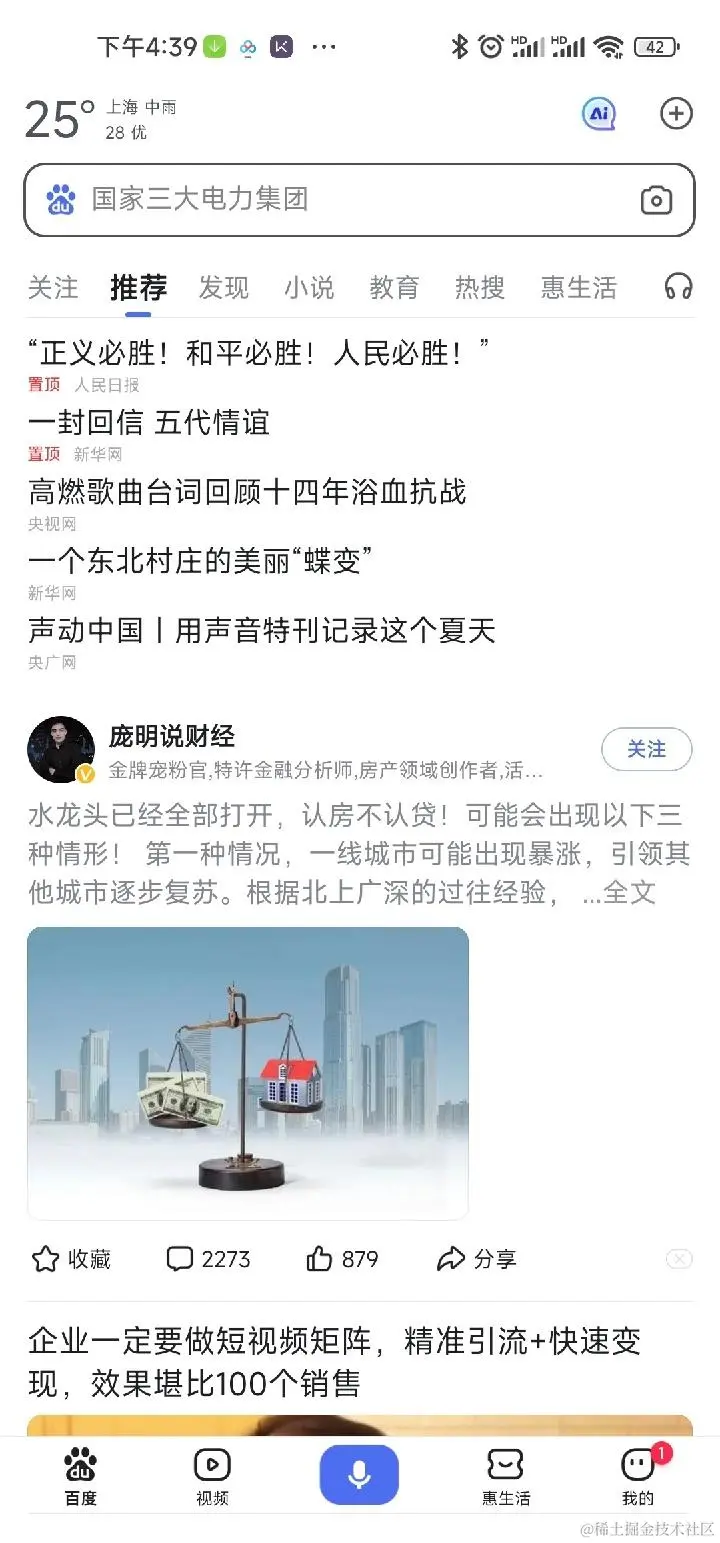This screenshot has height=1543, width=720.
Task: Tap the plus icon at top right
Action: pos(676,114)
